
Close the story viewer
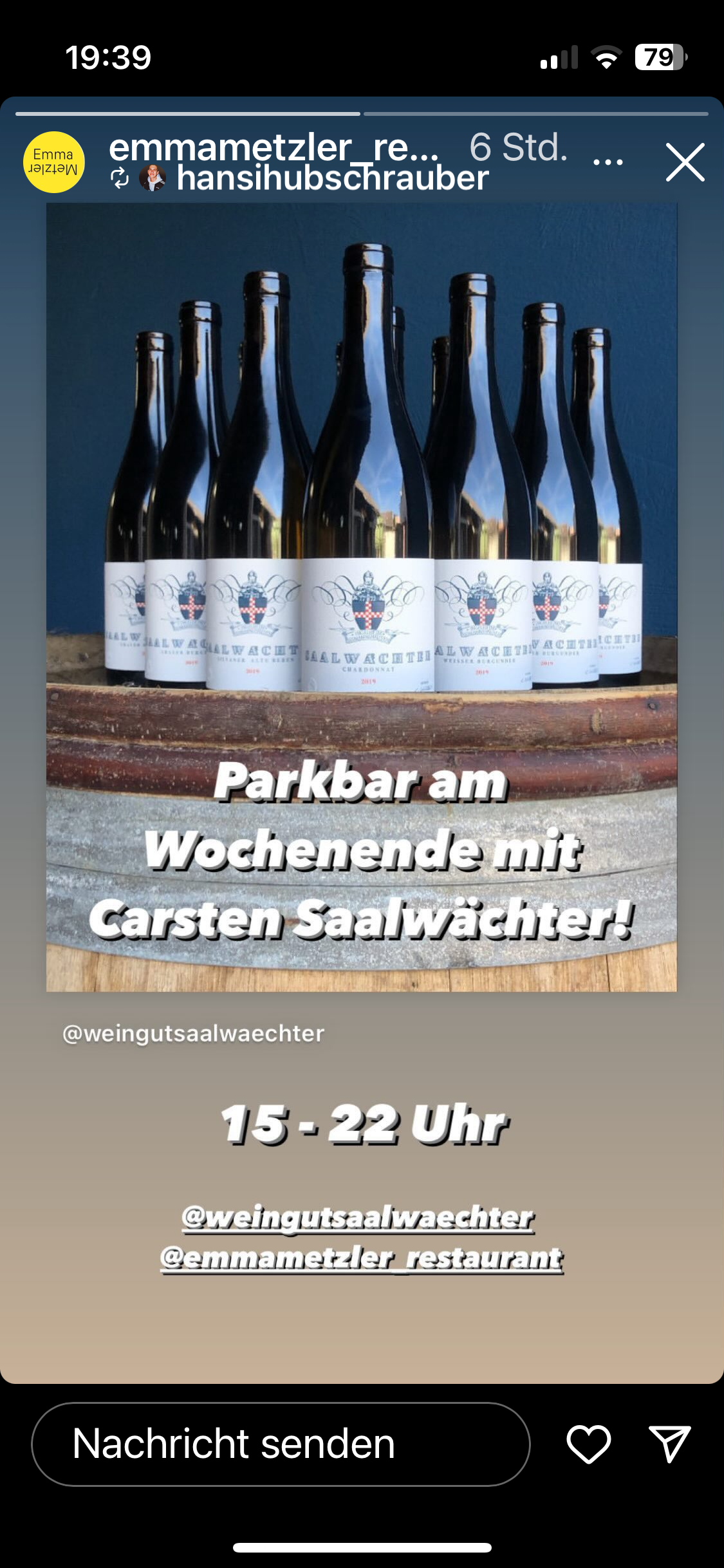(685, 162)
